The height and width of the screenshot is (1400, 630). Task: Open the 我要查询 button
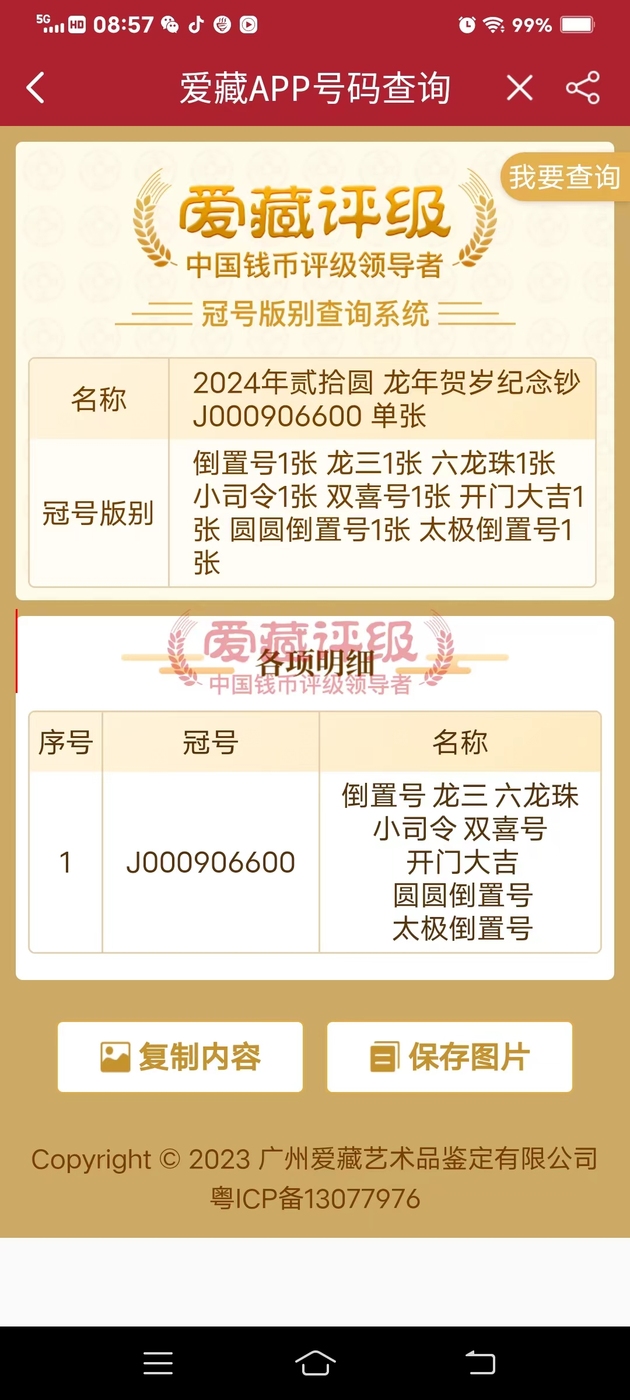[564, 177]
